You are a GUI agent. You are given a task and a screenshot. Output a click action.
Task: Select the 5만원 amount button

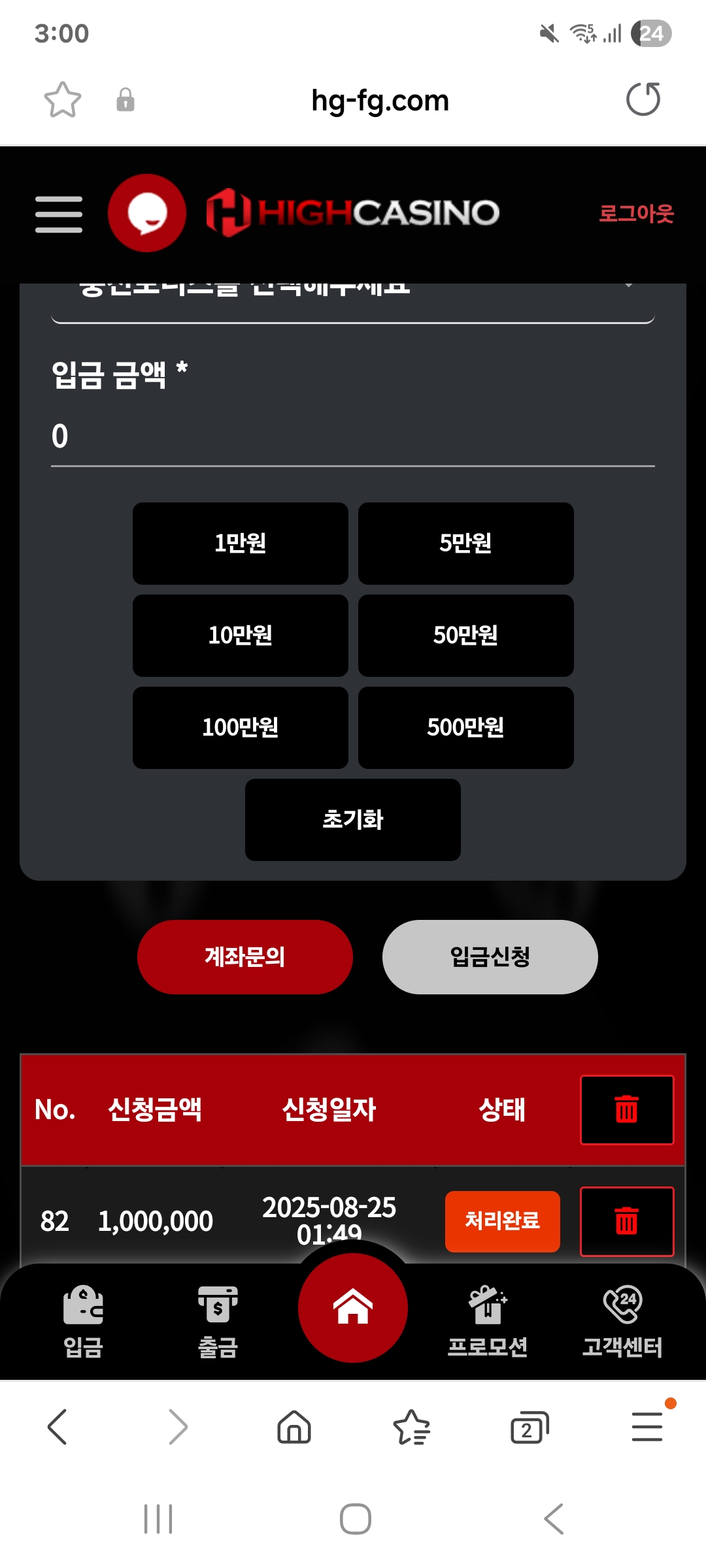(465, 543)
